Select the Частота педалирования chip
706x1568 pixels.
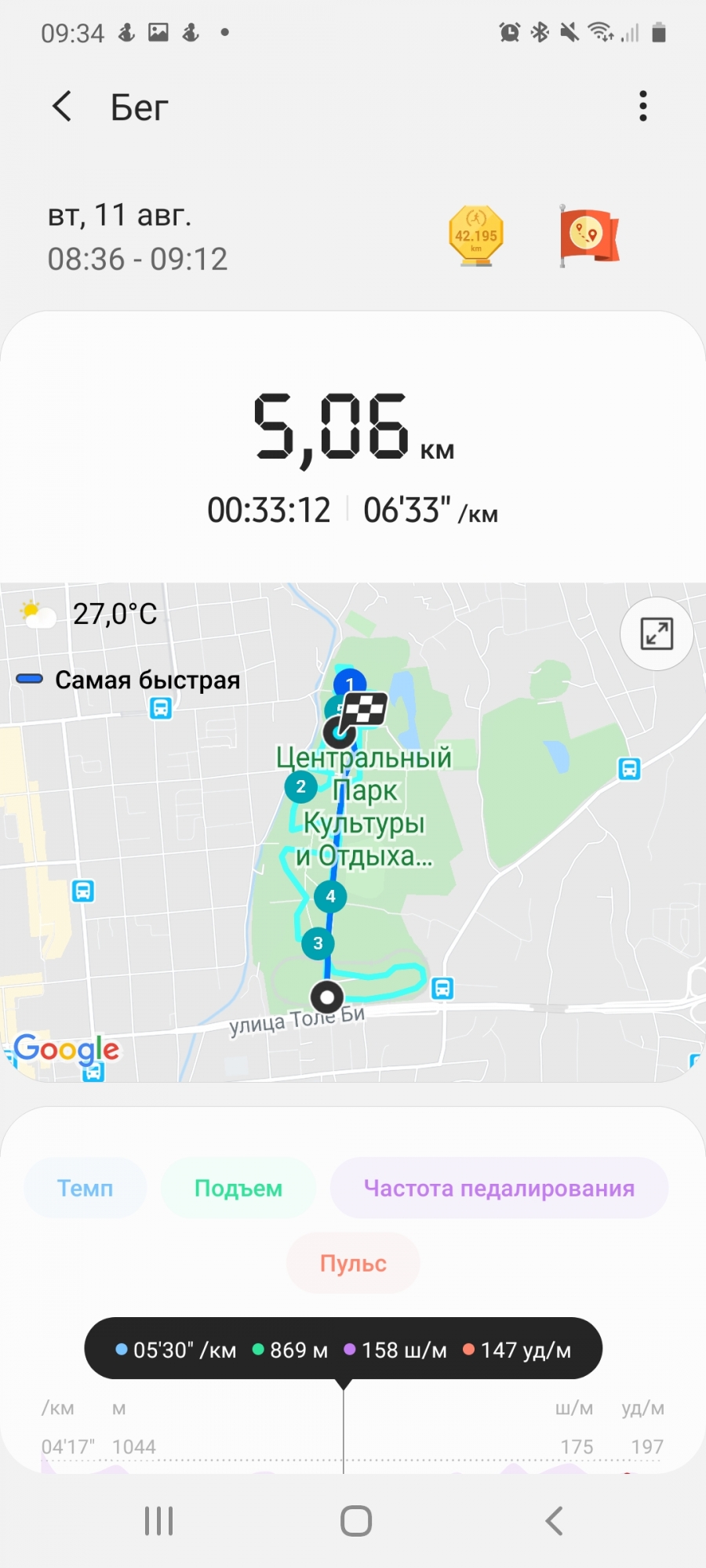pos(499,1189)
